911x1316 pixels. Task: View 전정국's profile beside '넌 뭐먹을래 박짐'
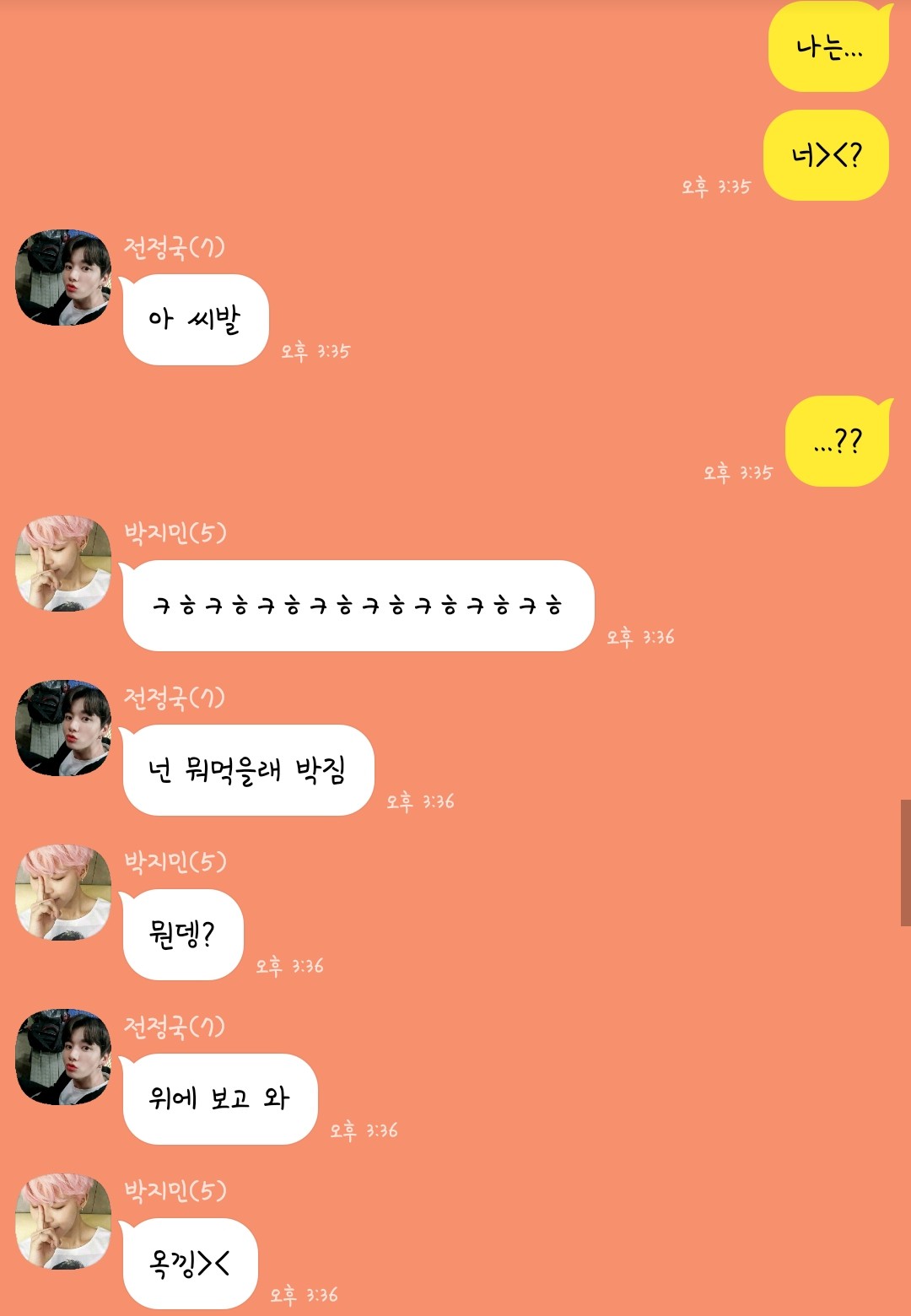63,728
